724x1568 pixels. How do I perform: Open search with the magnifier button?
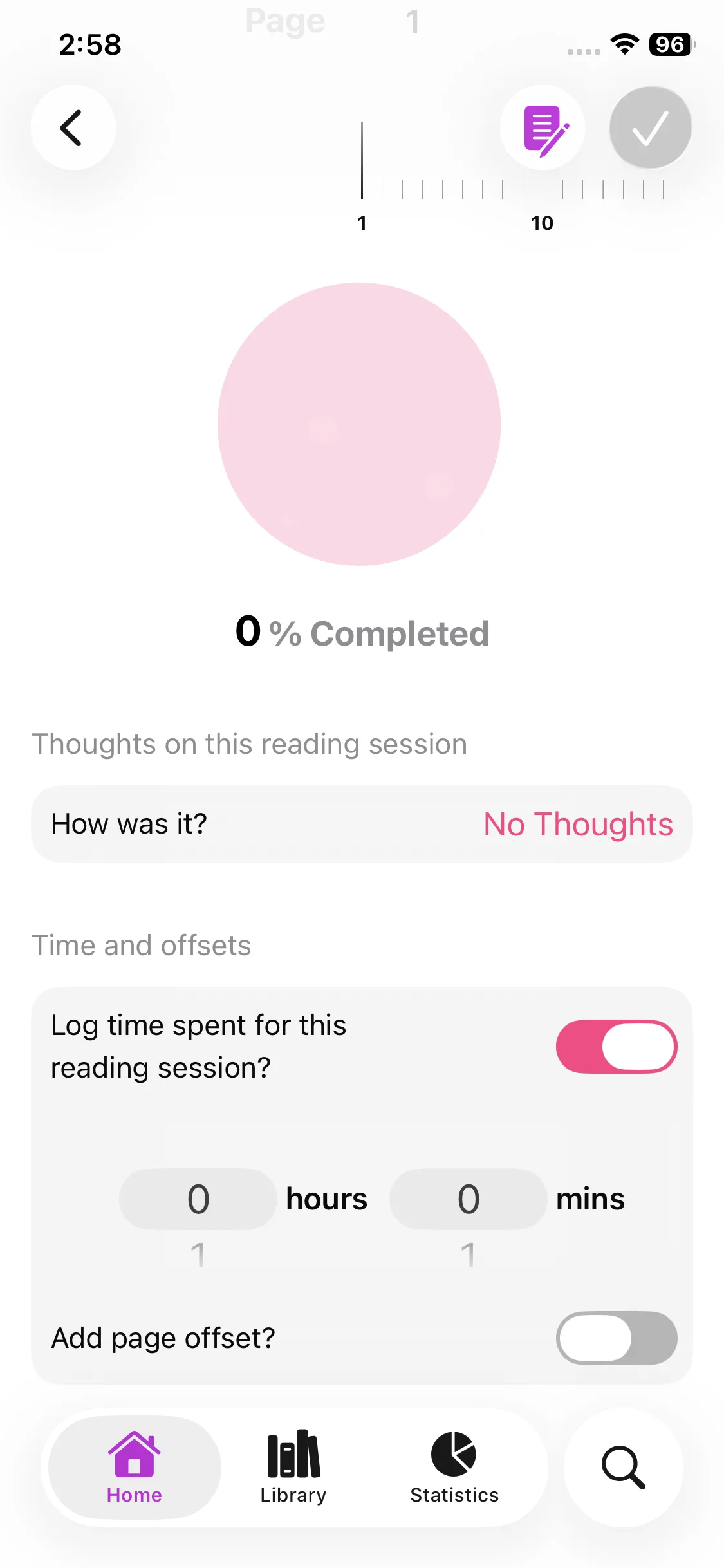(x=623, y=1467)
